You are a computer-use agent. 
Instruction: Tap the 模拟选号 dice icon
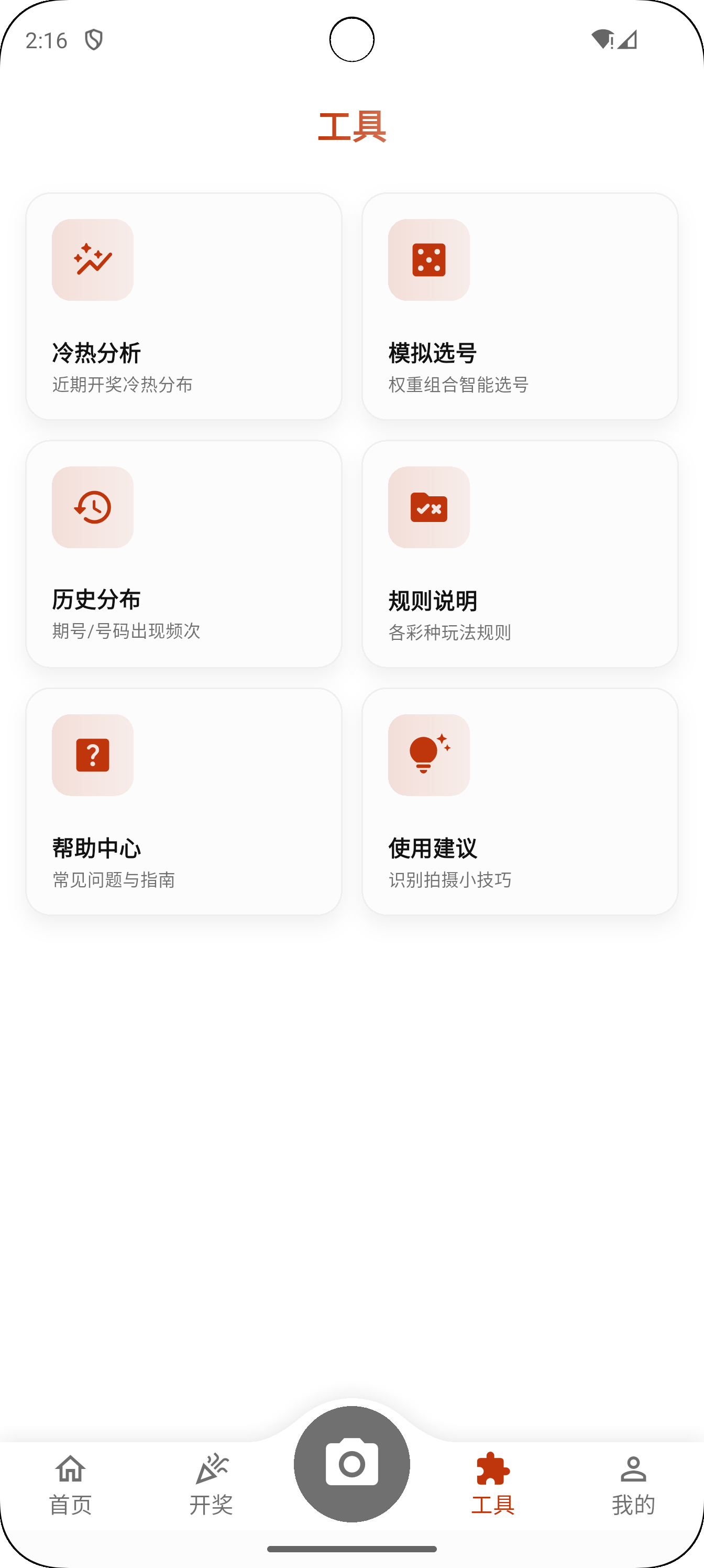[x=428, y=260]
